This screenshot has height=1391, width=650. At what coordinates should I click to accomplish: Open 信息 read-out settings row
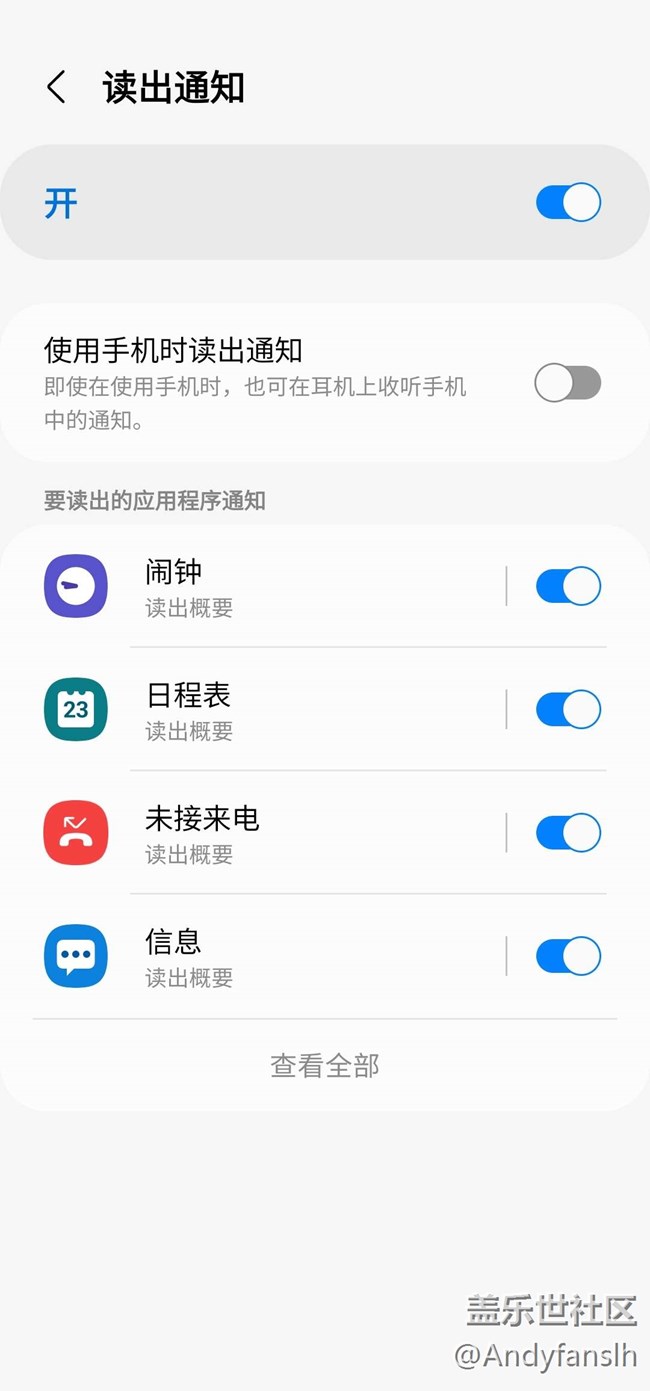[x=270, y=956]
